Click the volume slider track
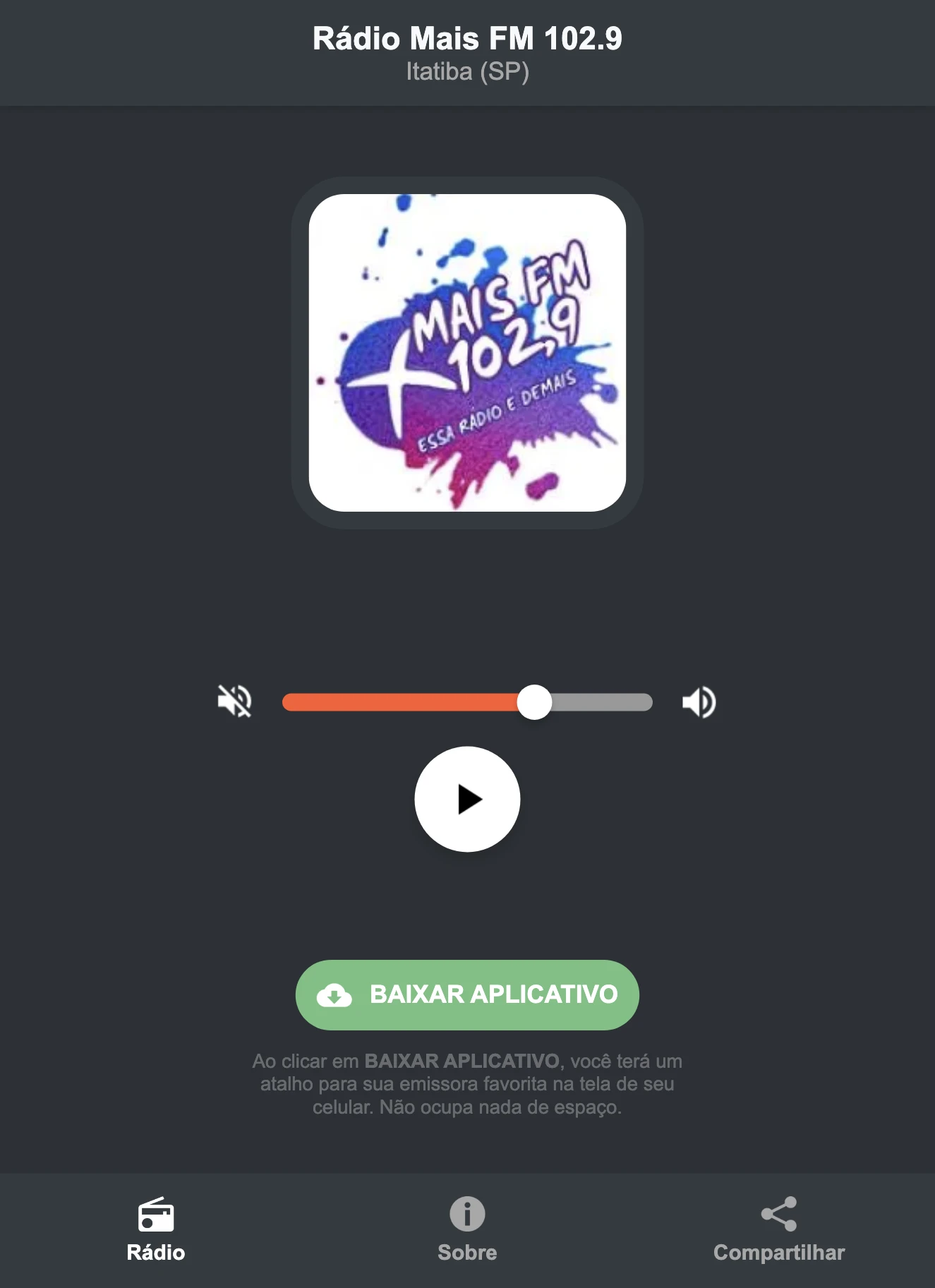The image size is (935, 1288). [x=466, y=701]
